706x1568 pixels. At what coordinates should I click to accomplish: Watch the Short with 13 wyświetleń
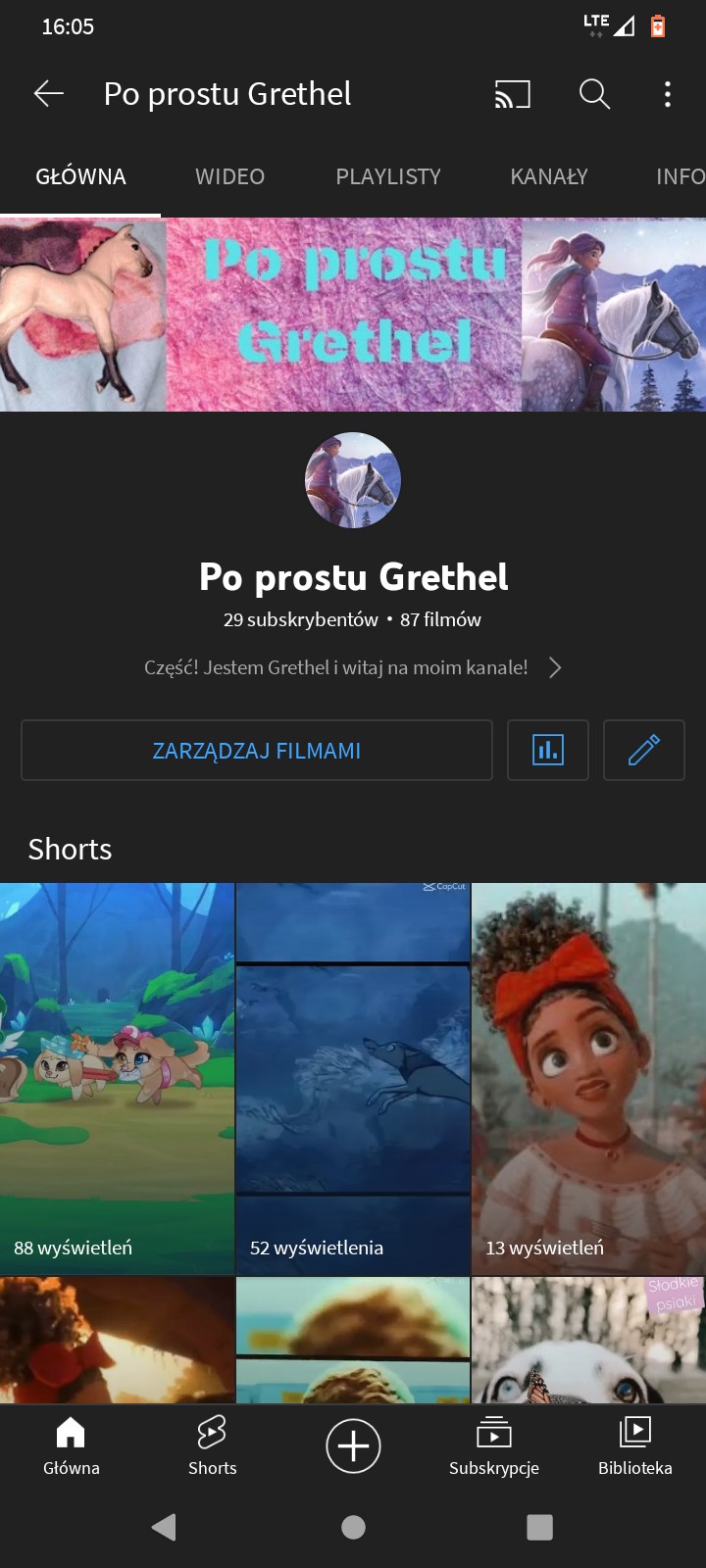click(588, 1078)
